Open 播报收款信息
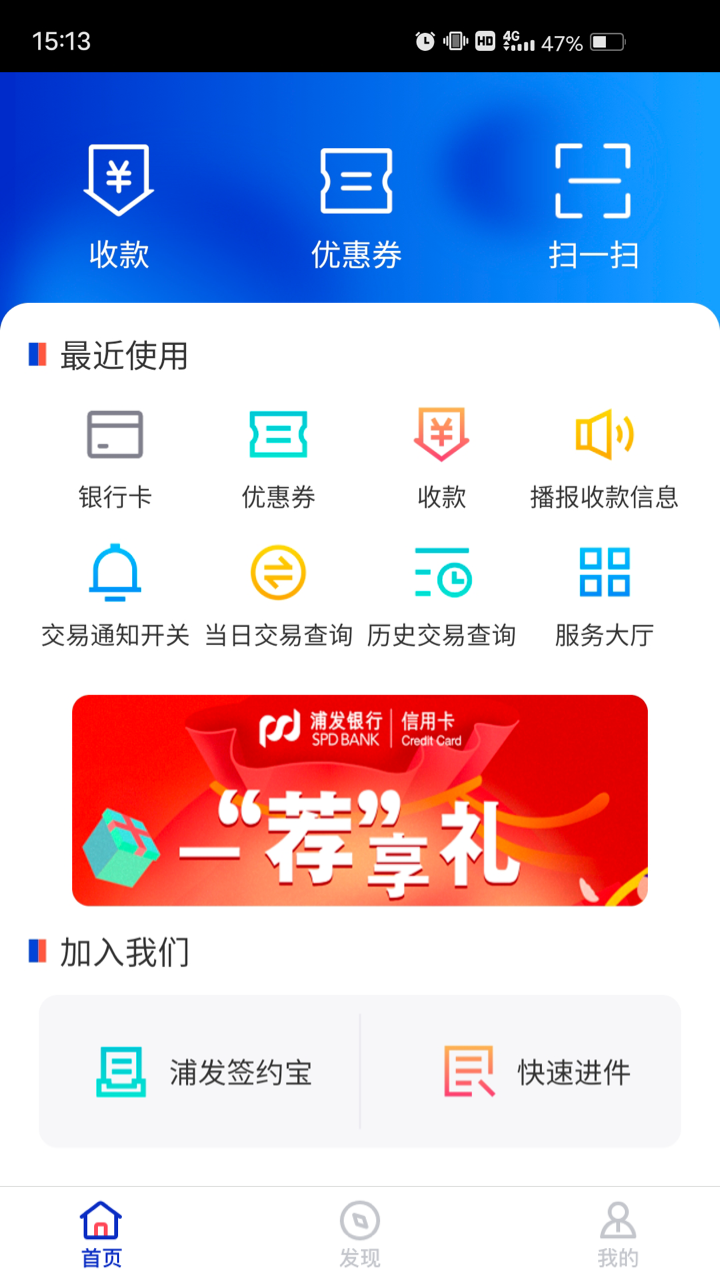Image resolution: width=720 pixels, height=1280 pixels. (x=604, y=458)
